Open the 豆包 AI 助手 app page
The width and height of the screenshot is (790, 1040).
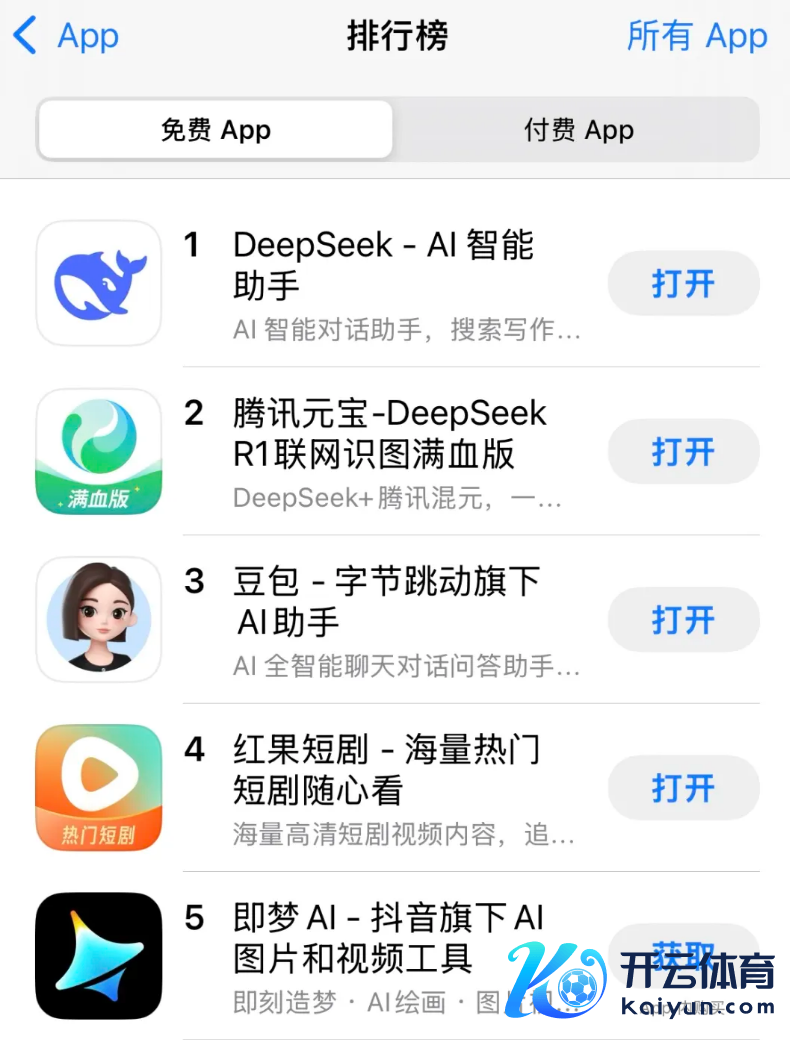click(x=386, y=600)
